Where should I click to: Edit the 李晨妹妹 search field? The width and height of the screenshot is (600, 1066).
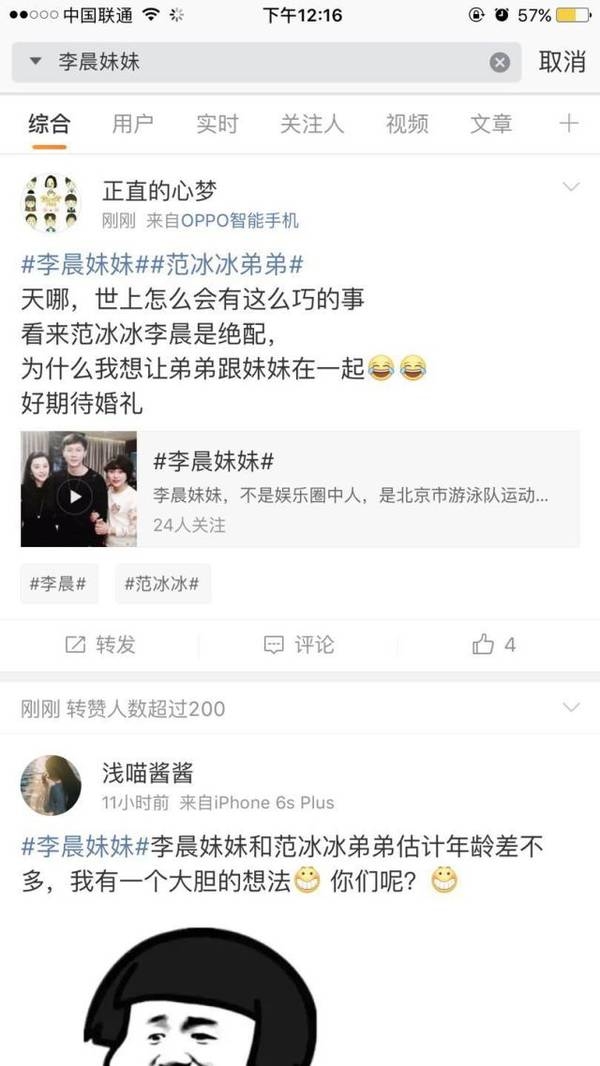(260, 63)
